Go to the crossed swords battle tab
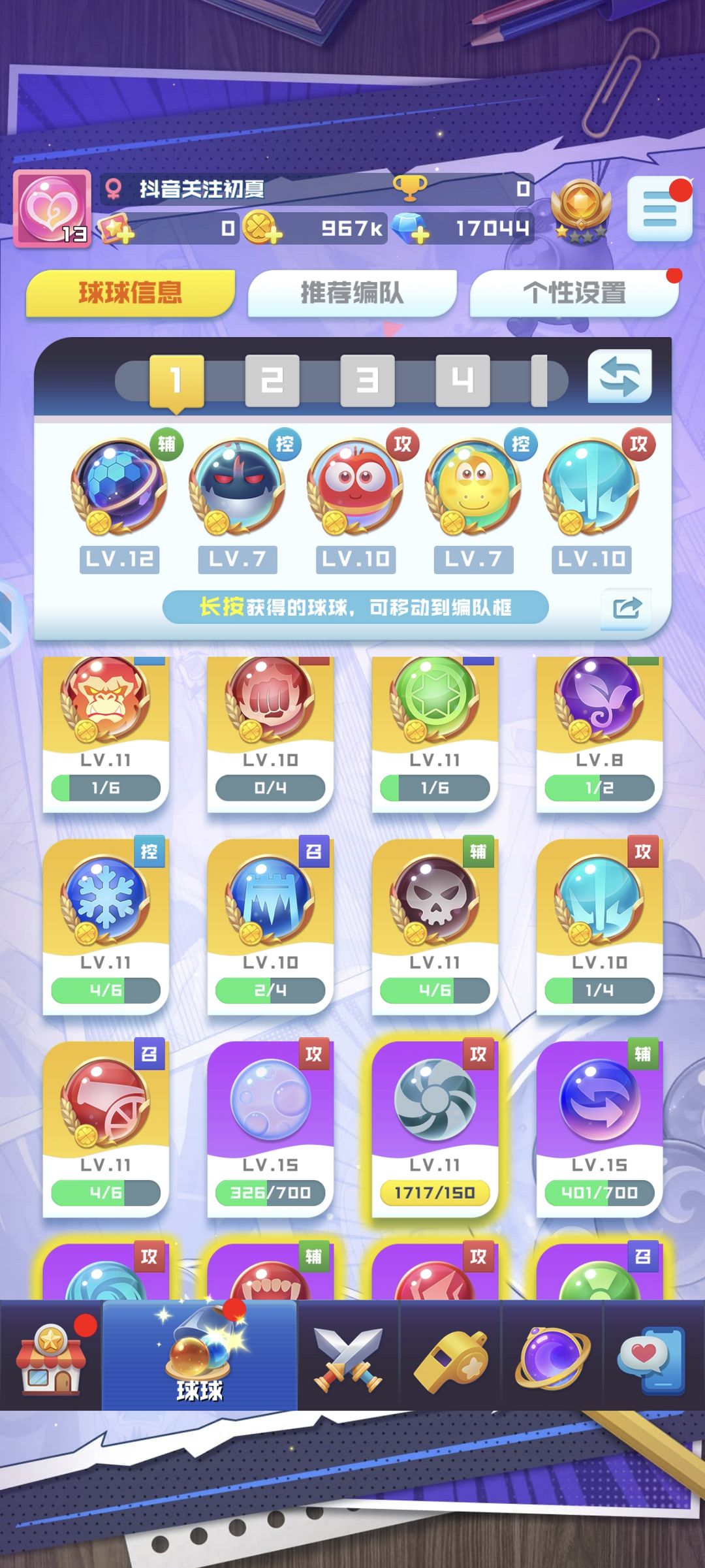Screen dimensions: 705x1568 click(x=348, y=1354)
